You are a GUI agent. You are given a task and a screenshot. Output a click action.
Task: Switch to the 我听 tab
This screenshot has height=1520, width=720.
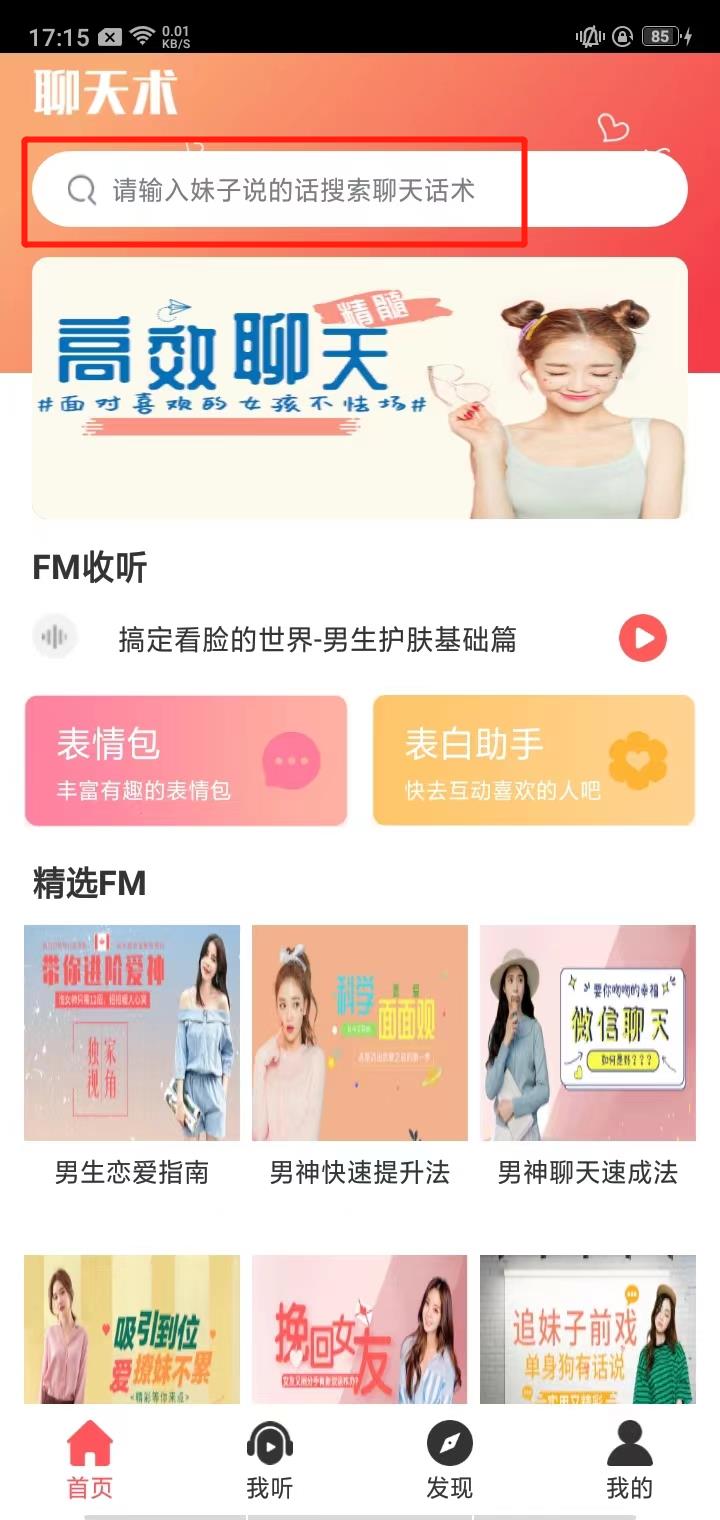(x=270, y=1461)
